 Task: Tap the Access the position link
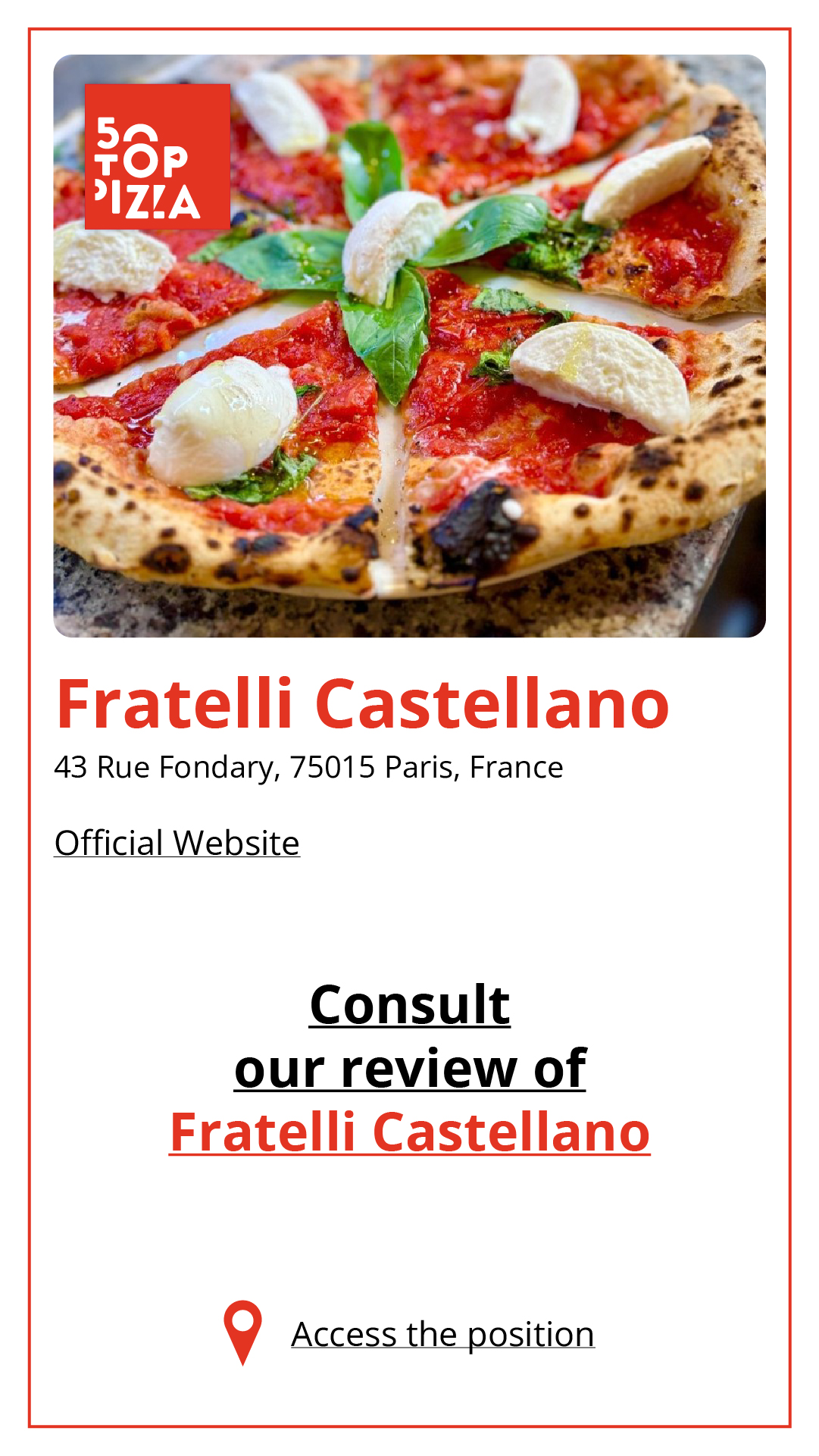point(442,1335)
